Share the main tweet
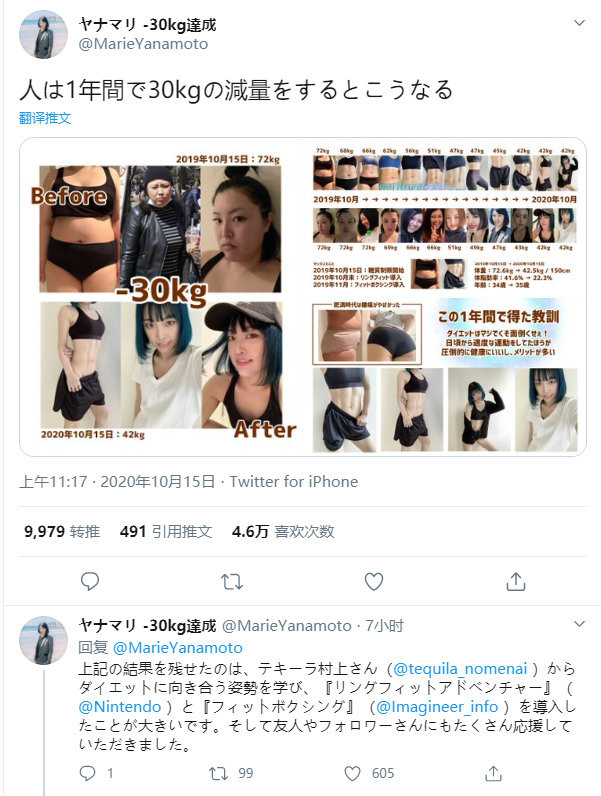 point(516,581)
